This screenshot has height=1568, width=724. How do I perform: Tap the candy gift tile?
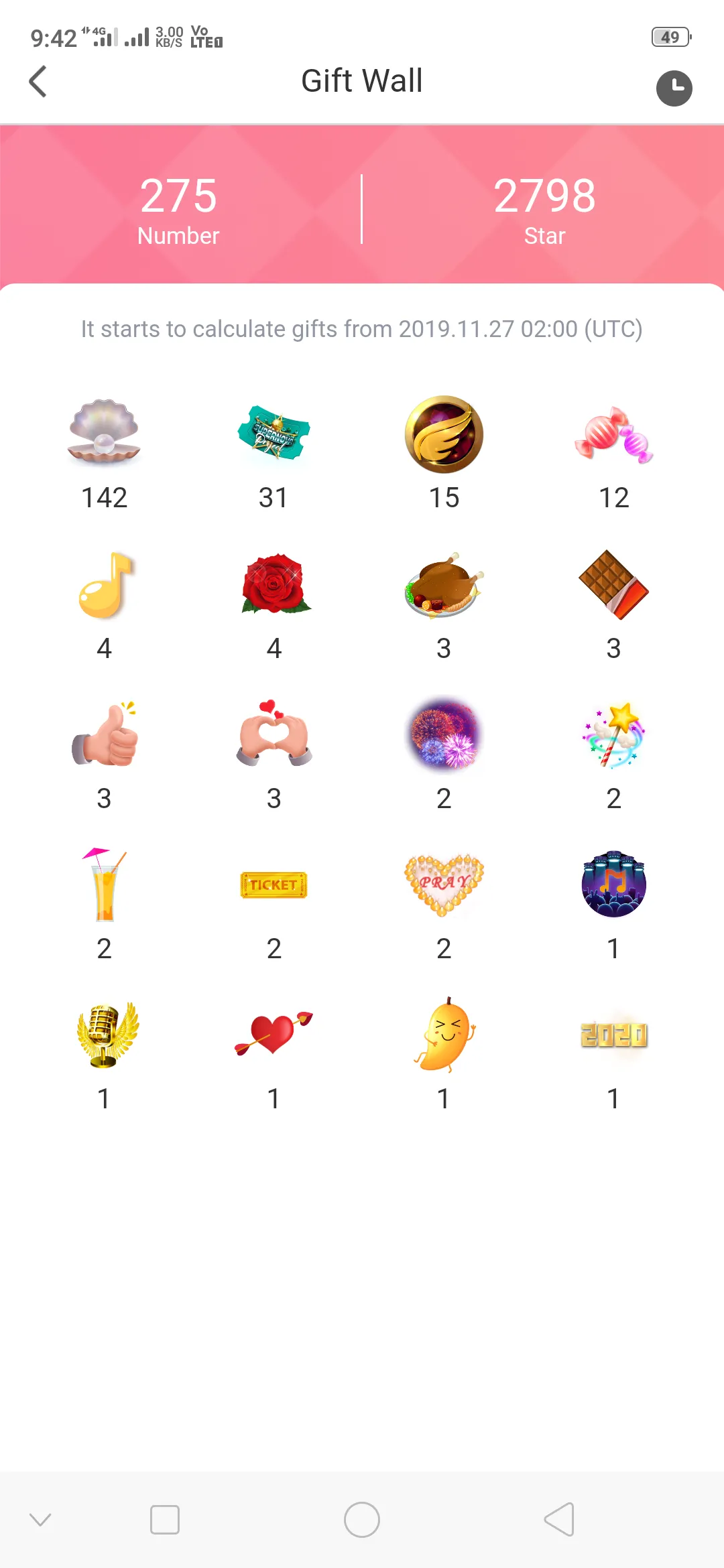[x=613, y=436]
